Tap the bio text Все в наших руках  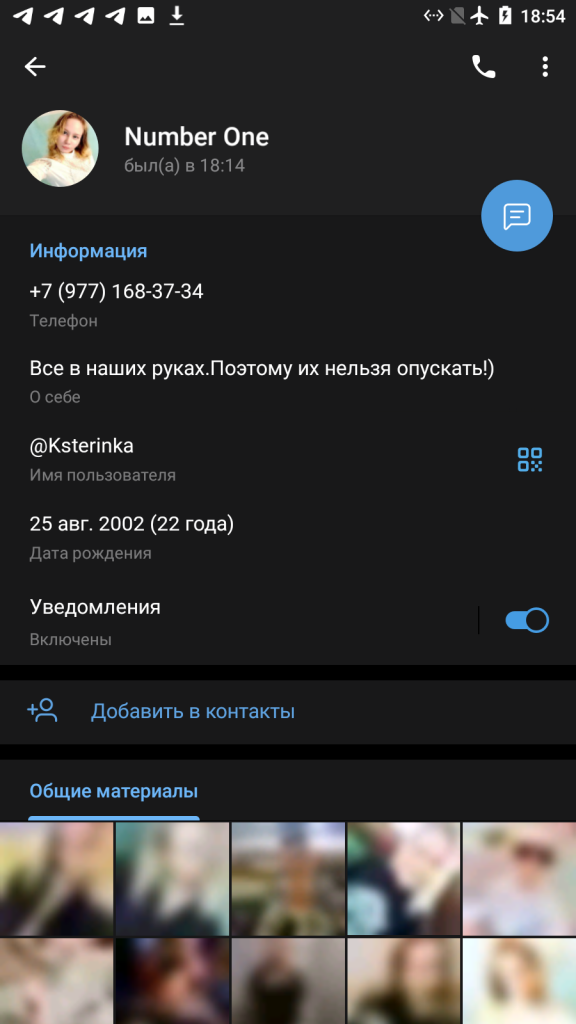pyautogui.click(x=262, y=369)
